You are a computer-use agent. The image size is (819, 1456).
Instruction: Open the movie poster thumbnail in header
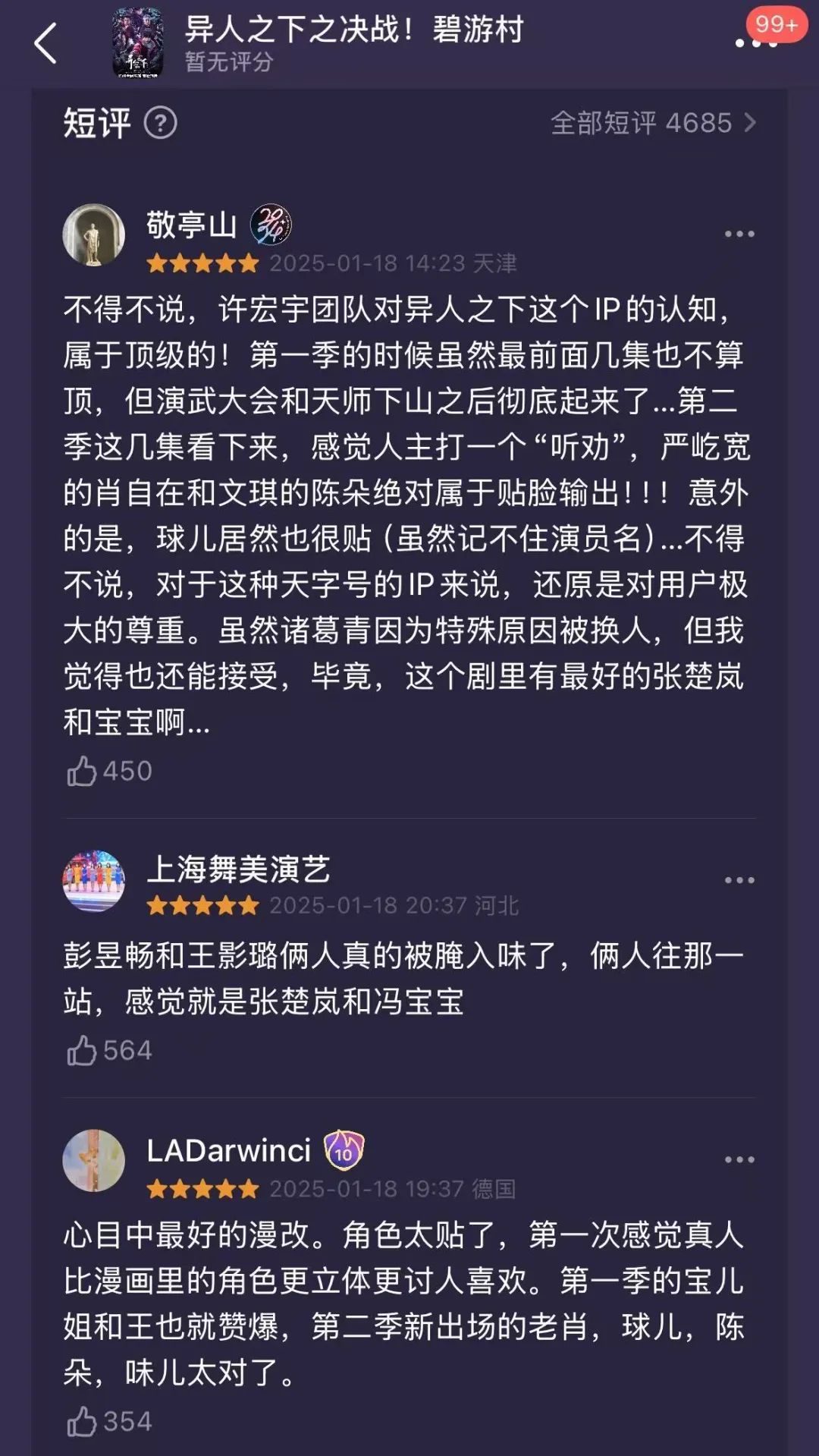(137, 42)
